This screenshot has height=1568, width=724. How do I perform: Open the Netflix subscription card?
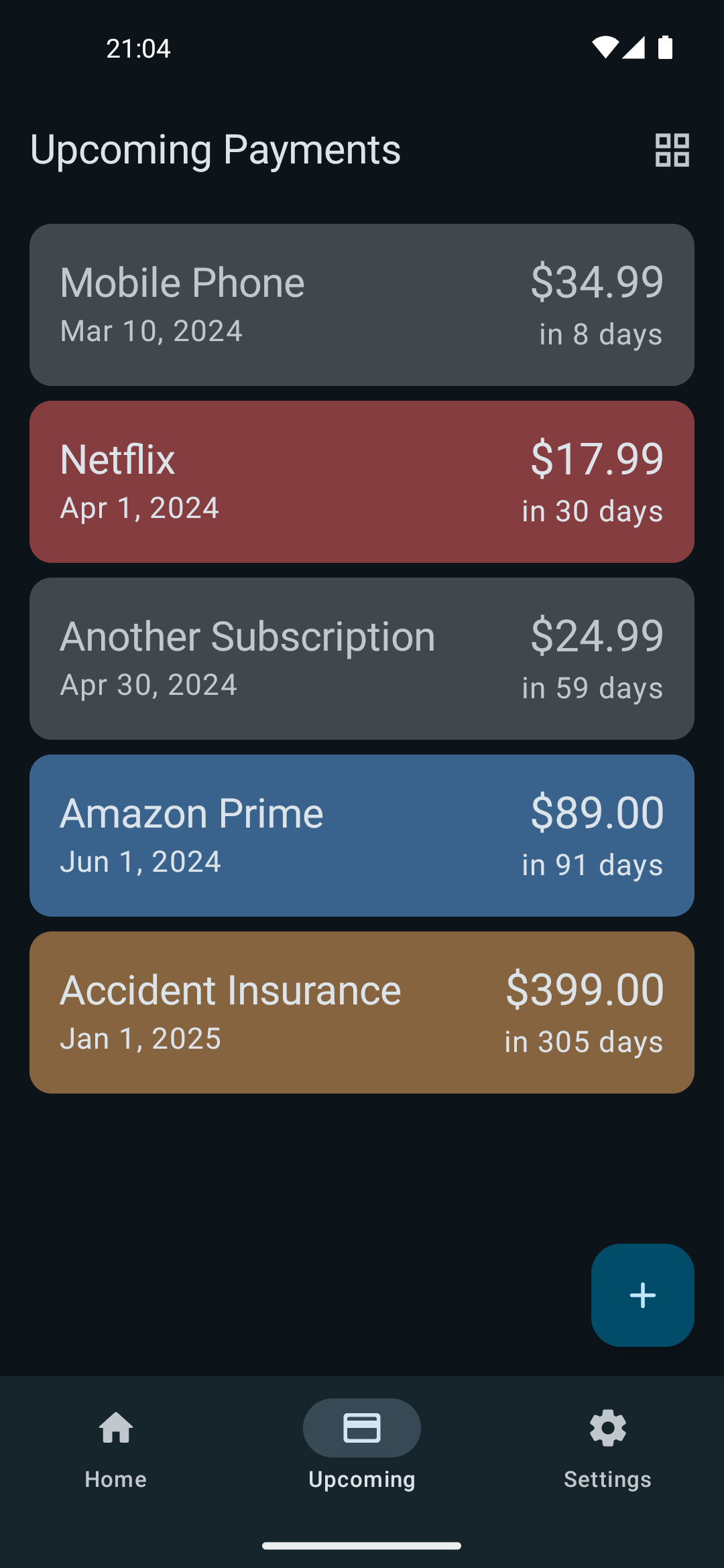pos(362,482)
